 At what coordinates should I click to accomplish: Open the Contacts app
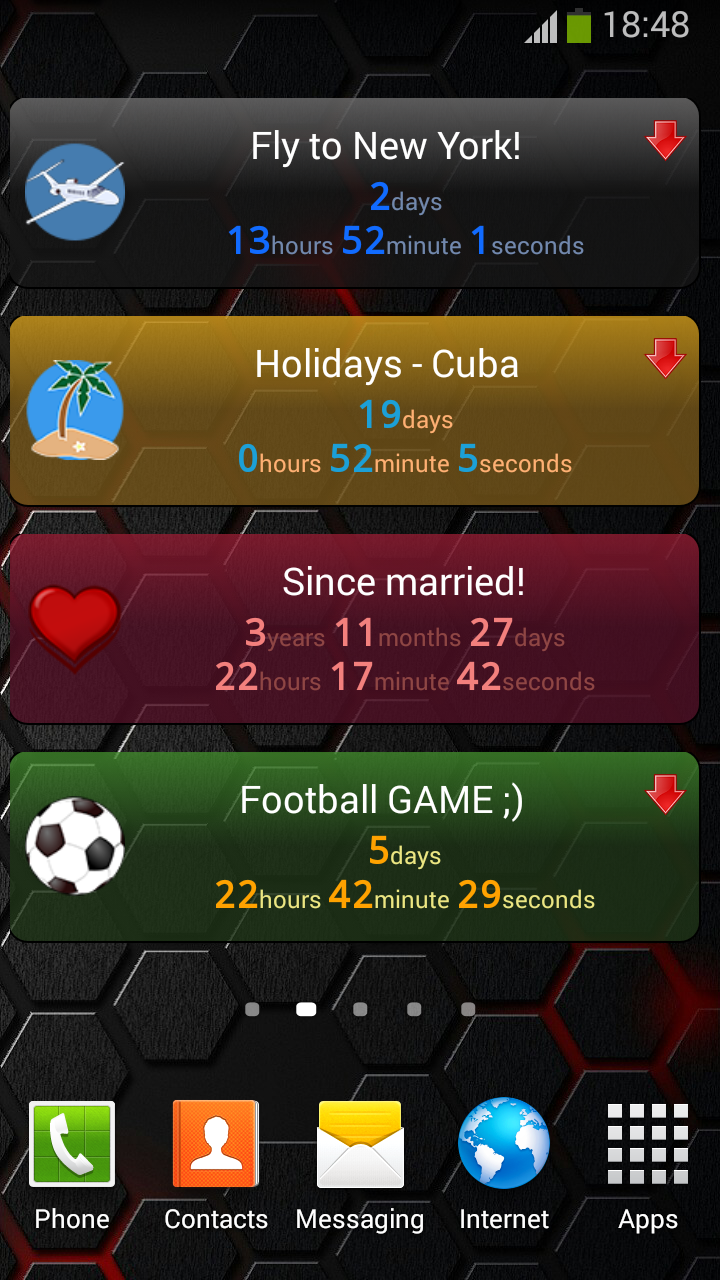216,1165
